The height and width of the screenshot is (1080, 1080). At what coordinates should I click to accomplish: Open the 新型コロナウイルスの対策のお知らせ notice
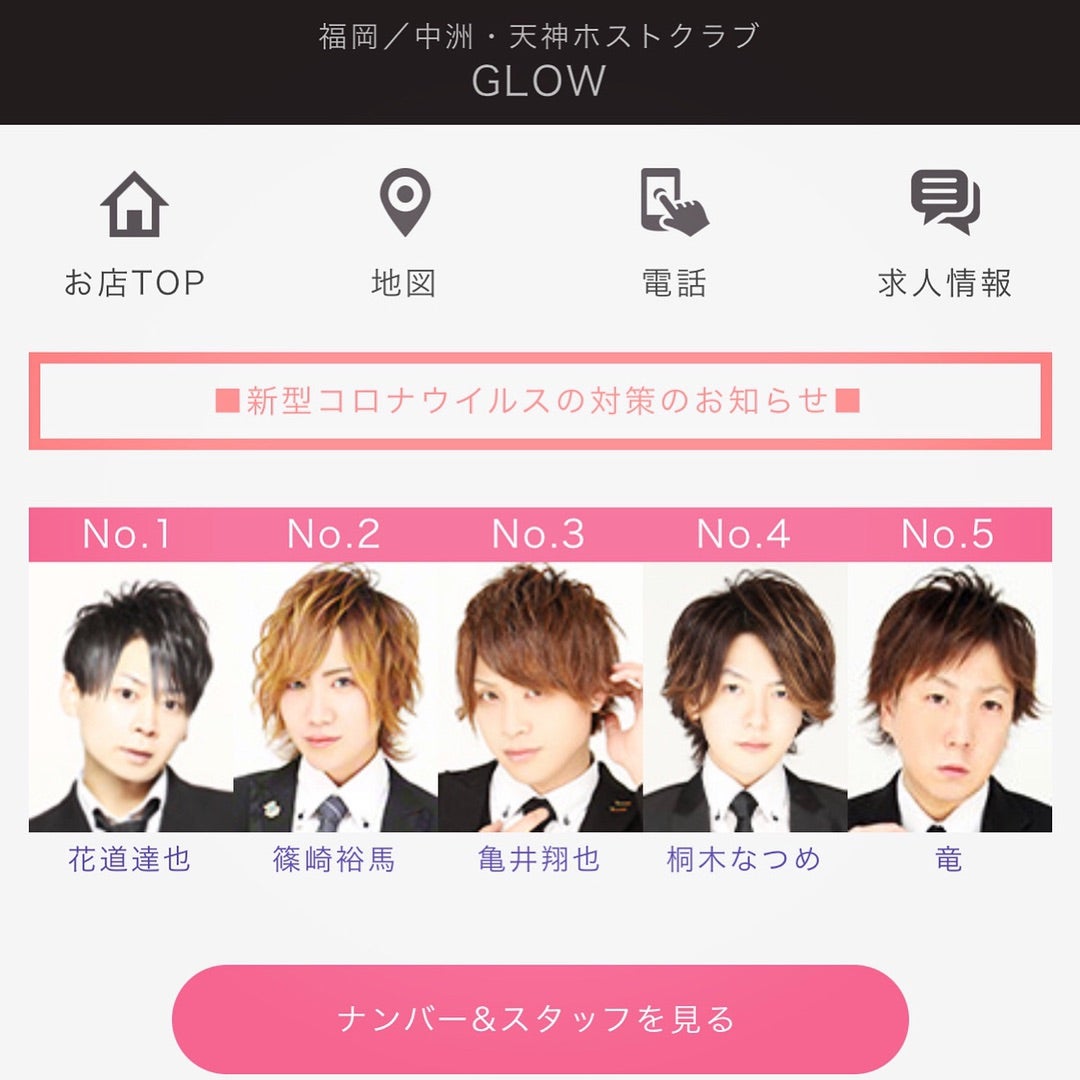point(540,401)
